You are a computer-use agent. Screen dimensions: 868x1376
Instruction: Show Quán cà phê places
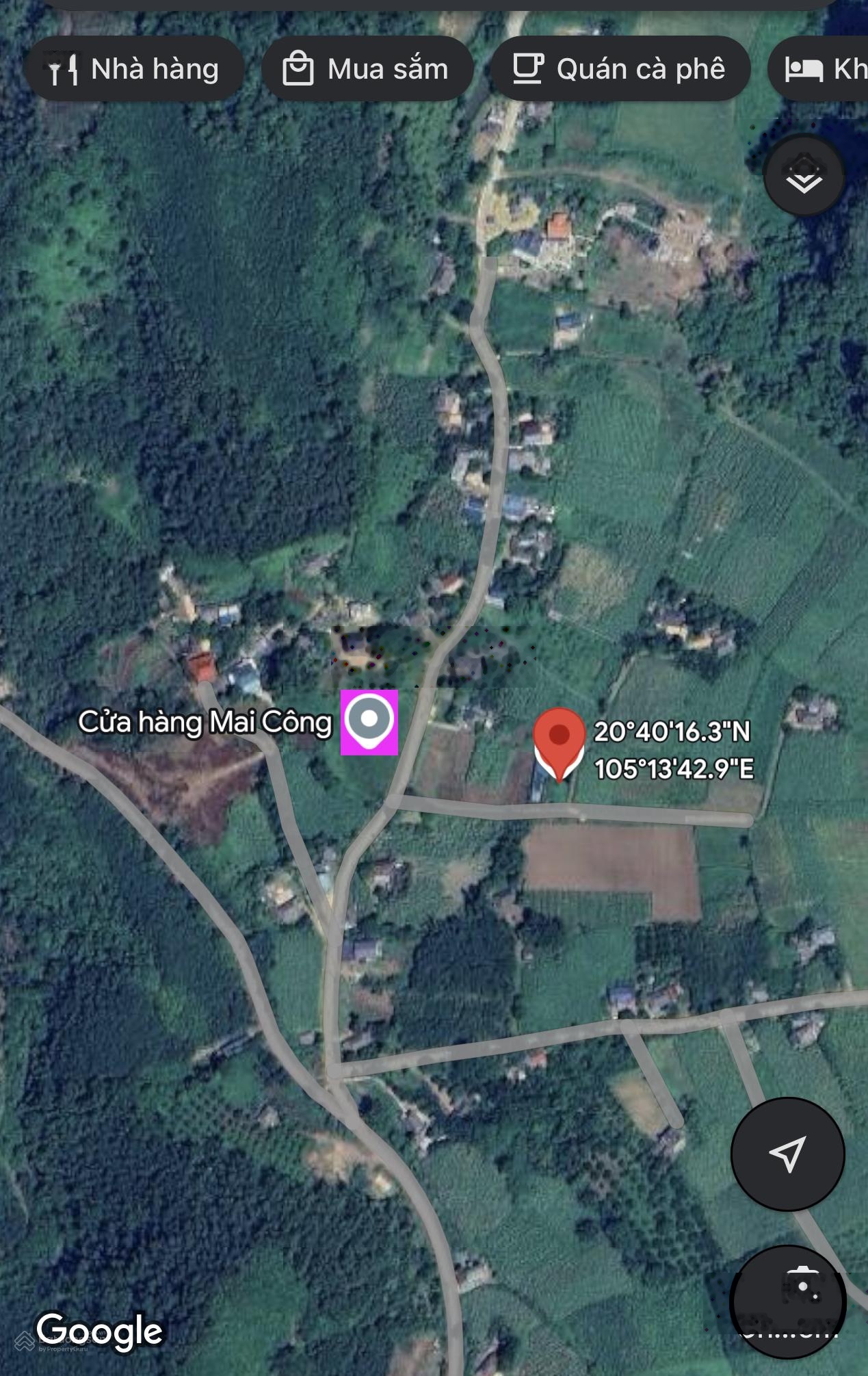pyautogui.click(x=620, y=69)
